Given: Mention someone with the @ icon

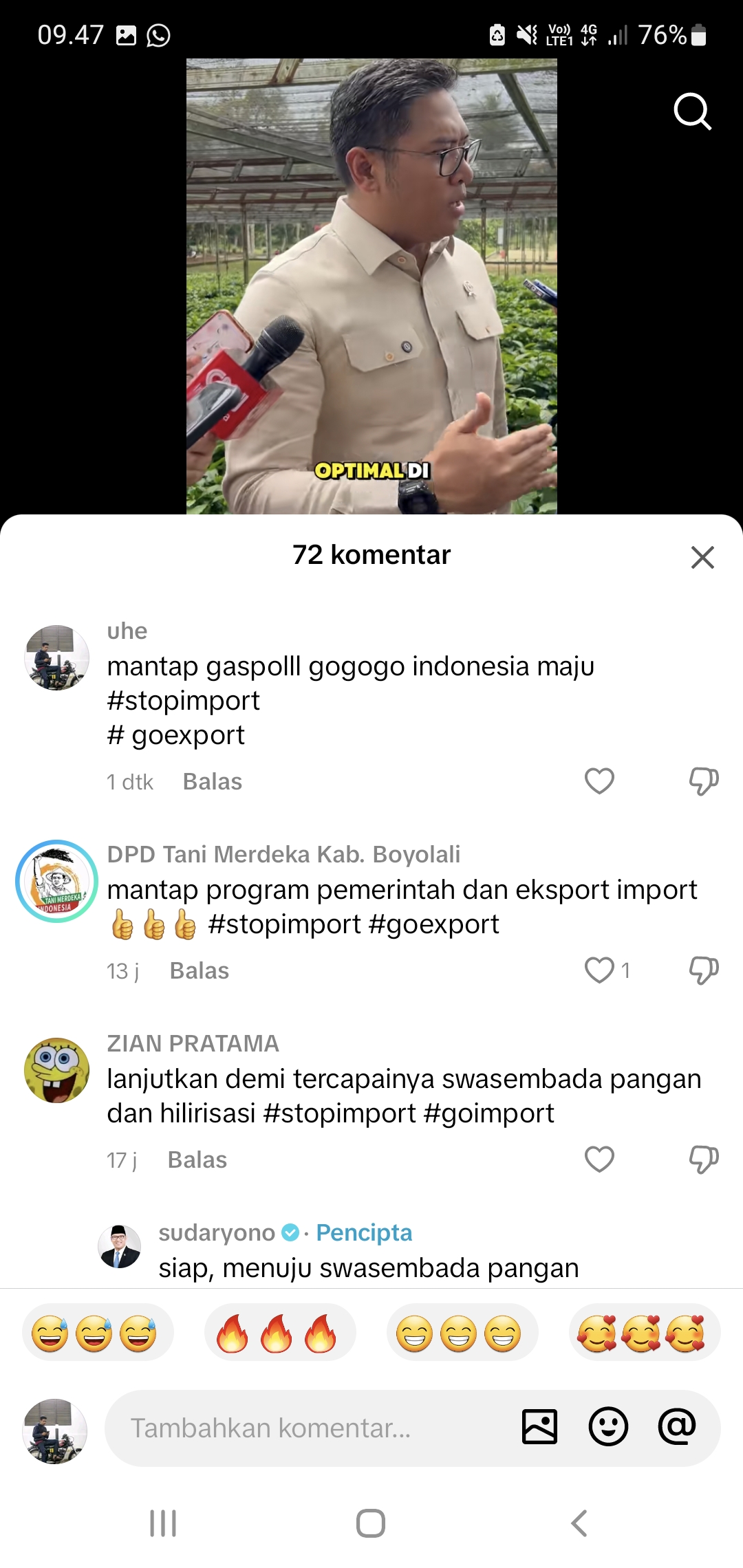Looking at the screenshot, I should (x=677, y=1427).
